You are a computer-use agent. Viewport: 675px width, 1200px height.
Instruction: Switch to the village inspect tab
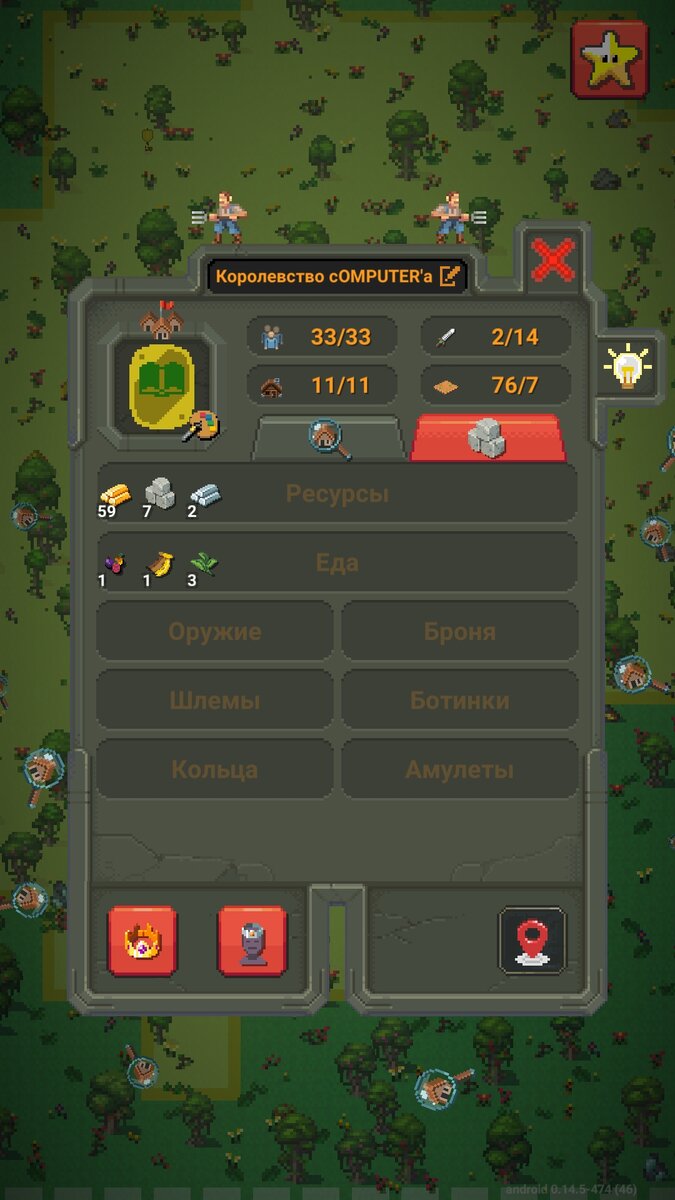tap(329, 438)
